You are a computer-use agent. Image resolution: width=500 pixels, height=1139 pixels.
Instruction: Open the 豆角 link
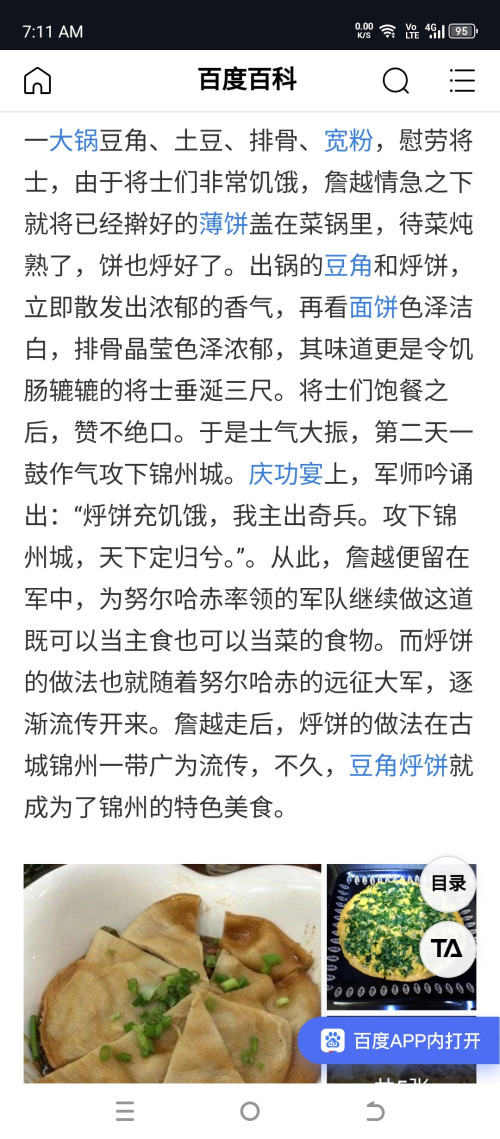(349, 266)
